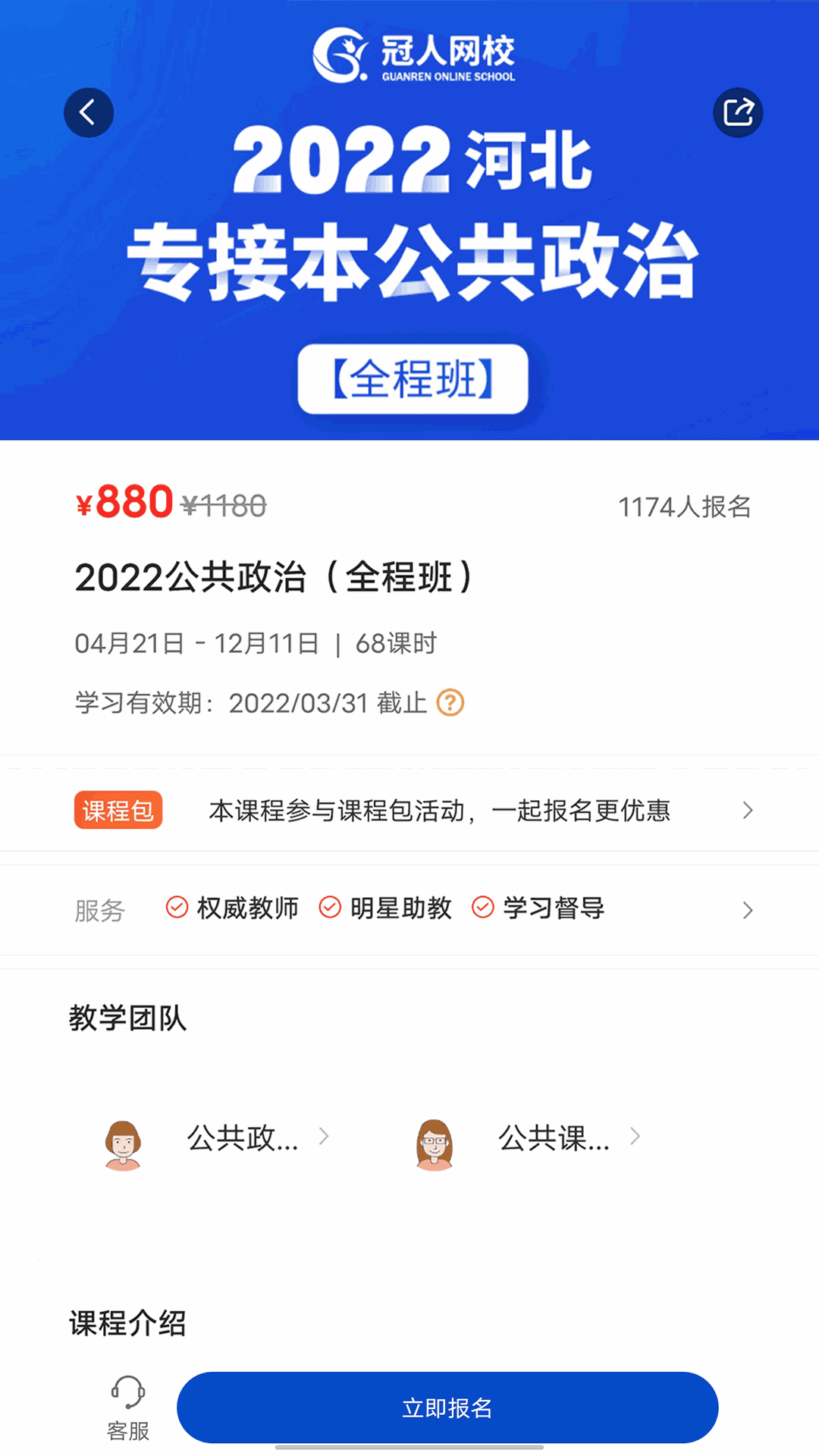The width and height of the screenshot is (819, 1456).
Task: Open the 客服 customer service icon
Action: (127, 1407)
